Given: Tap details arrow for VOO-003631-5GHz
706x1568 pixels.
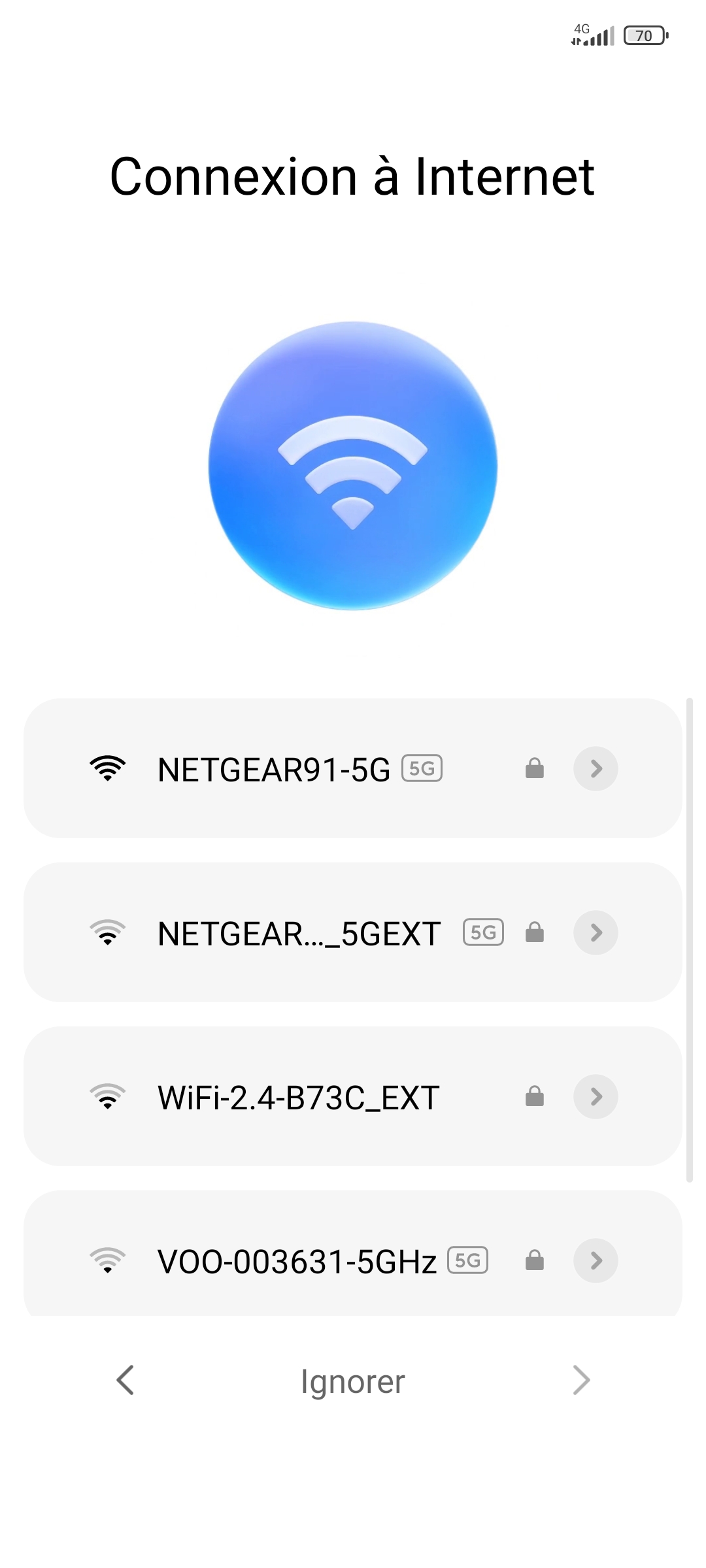Looking at the screenshot, I should coord(596,1261).
